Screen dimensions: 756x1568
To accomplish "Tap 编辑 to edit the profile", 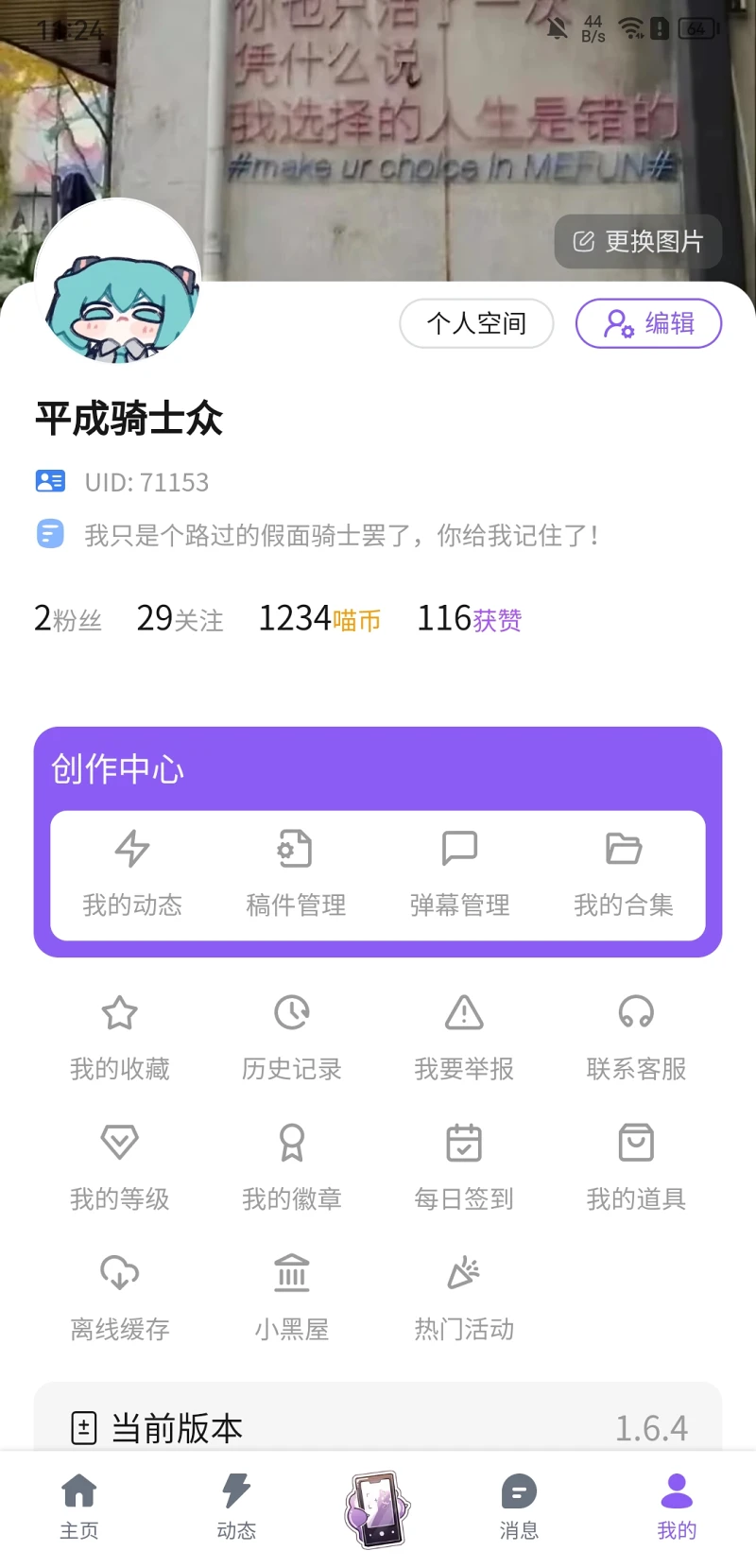I will click(x=648, y=323).
